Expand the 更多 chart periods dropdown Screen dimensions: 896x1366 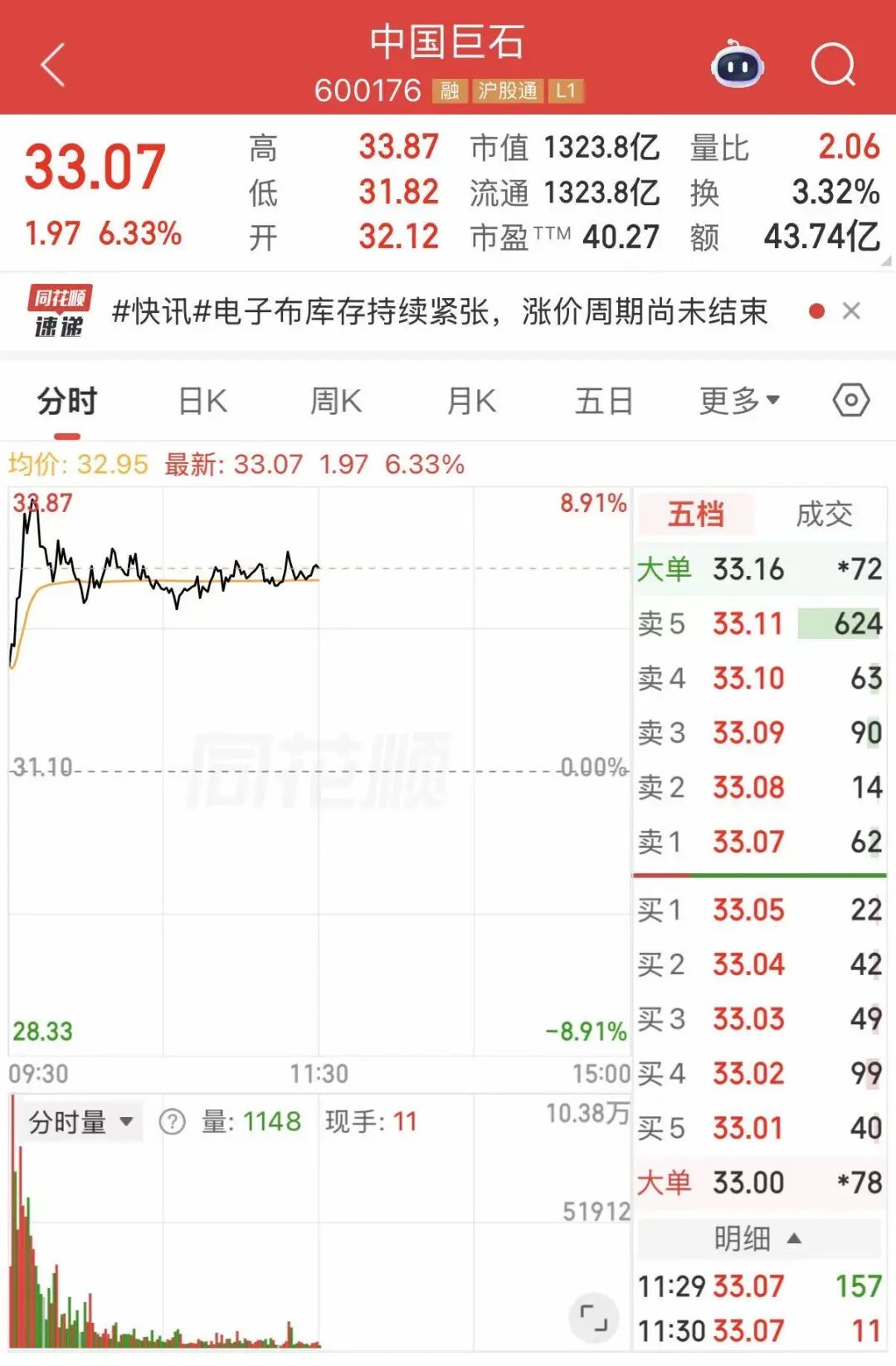[x=739, y=401]
